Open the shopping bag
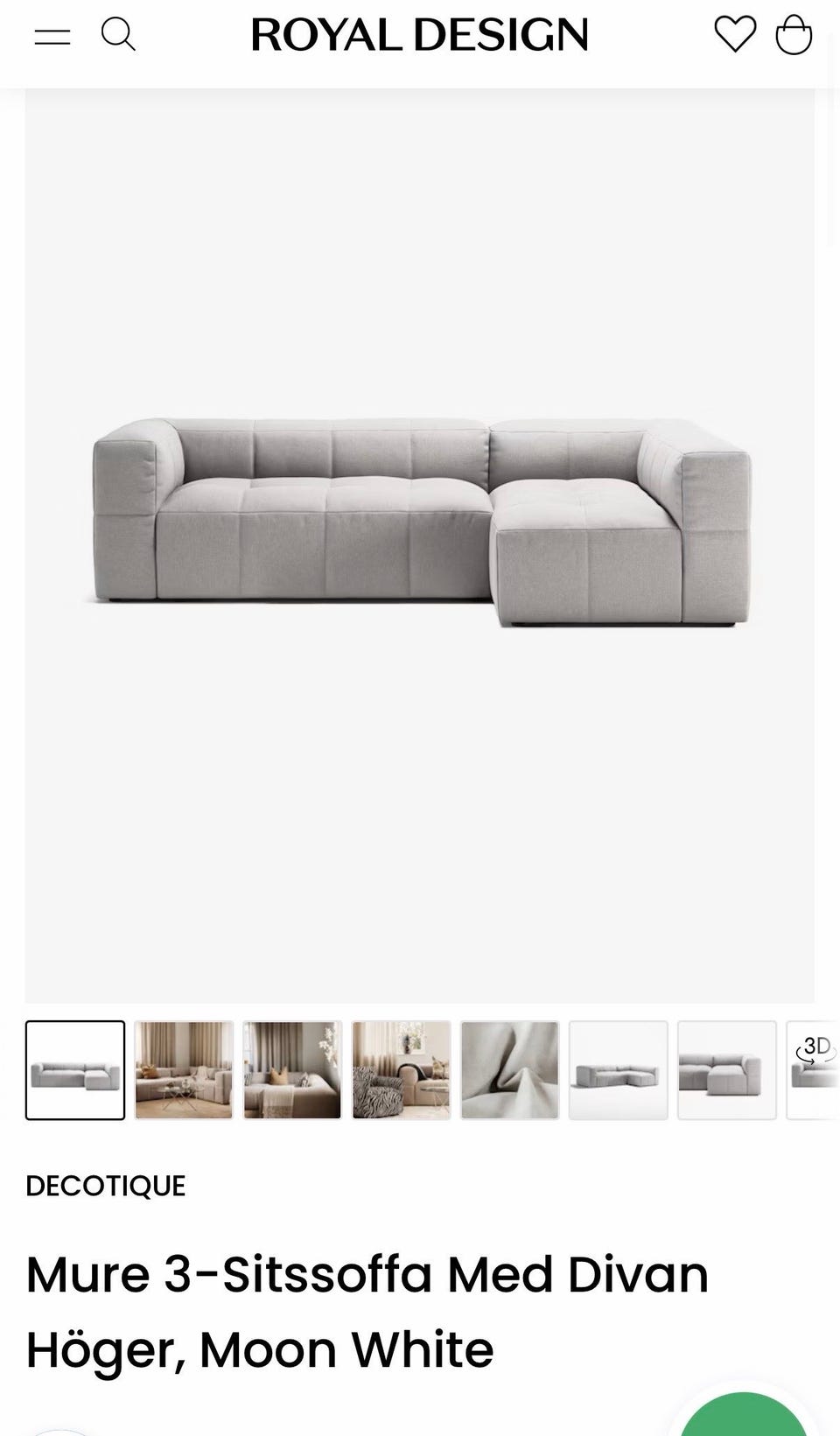Viewport: 840px width, 1436px height. (794, 35)
